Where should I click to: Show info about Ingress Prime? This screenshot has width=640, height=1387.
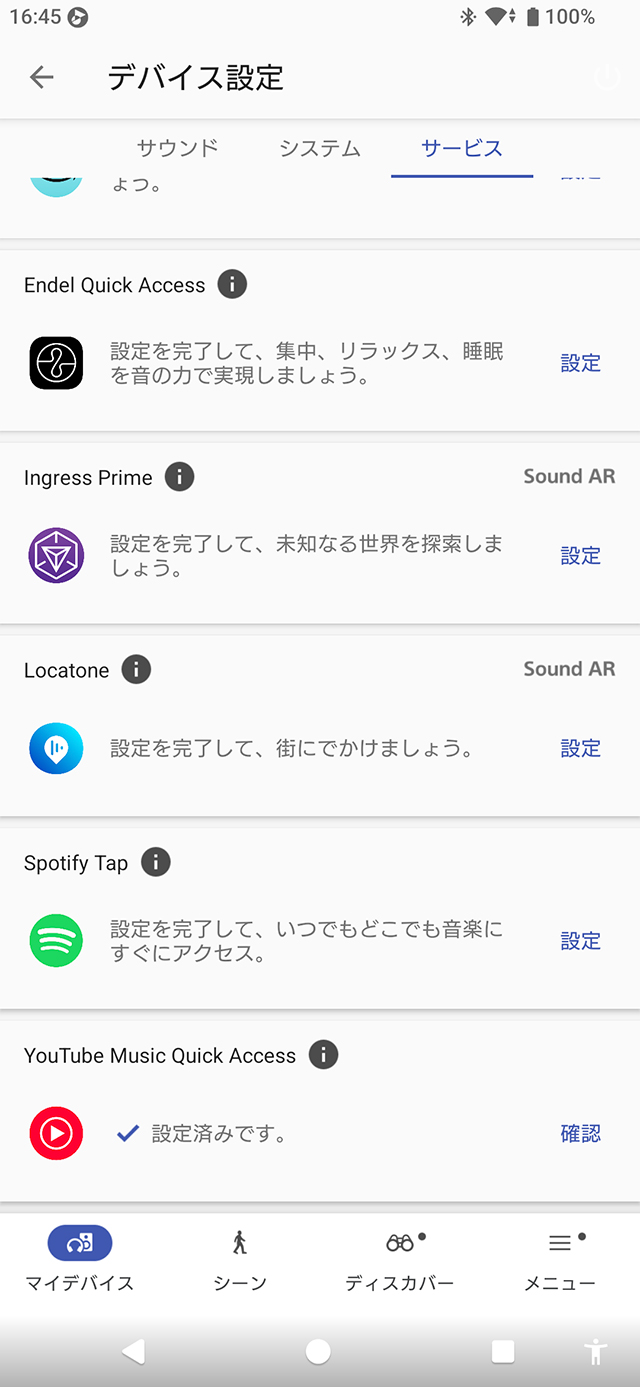(179, 477)
